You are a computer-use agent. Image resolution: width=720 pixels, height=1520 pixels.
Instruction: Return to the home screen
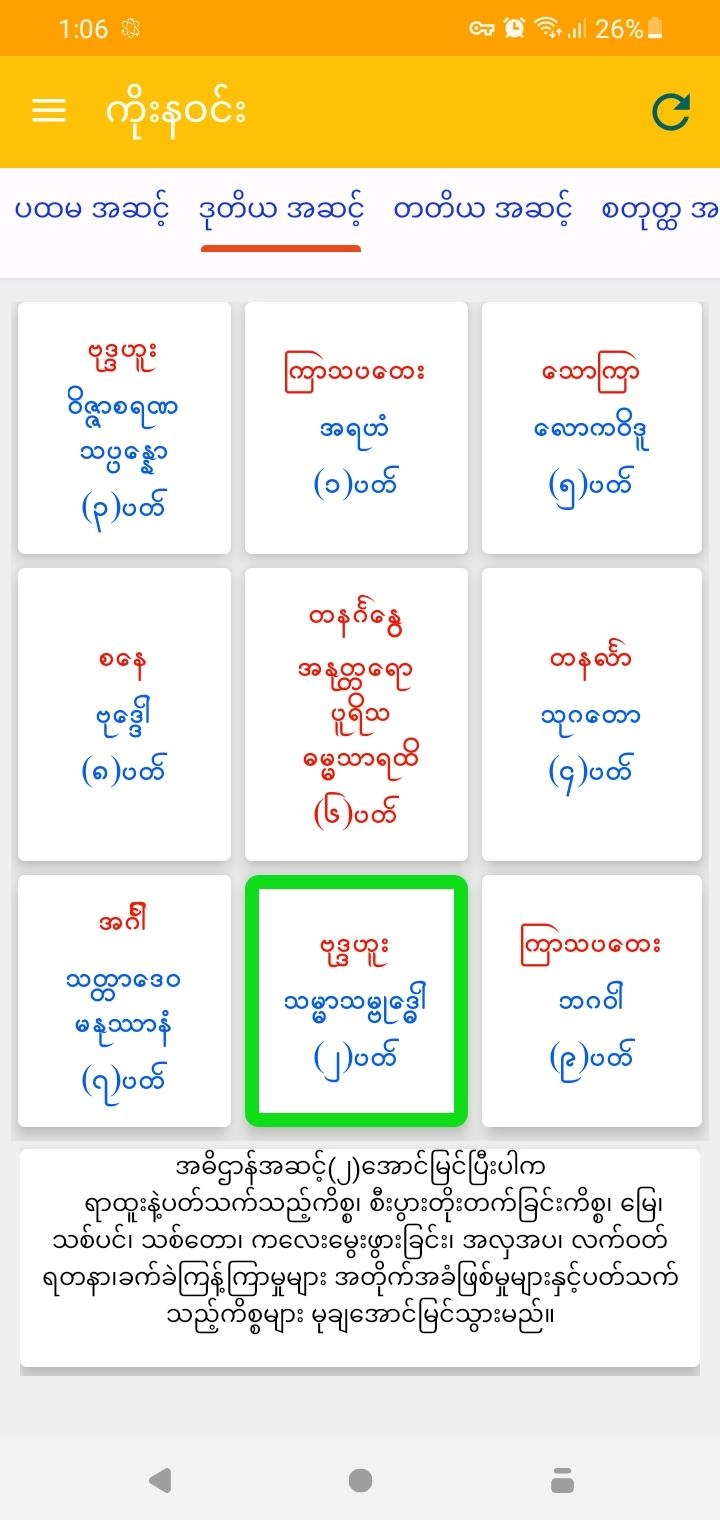[x=360, y=1480]
